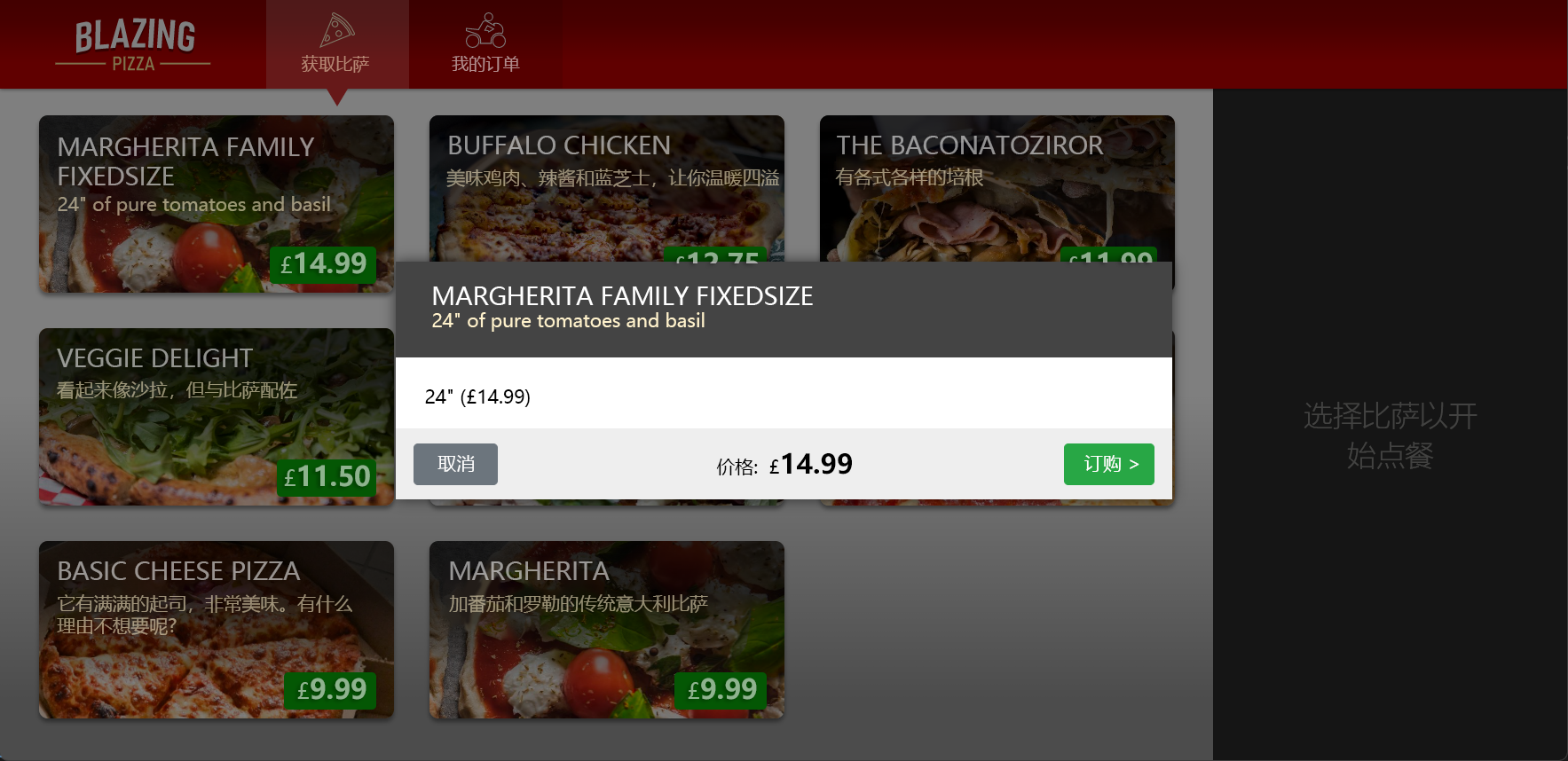This screenshot has height=761, width=1568.
Task: Choose the Basic Cheese Pizza card
Action: [x=216, y=630]
